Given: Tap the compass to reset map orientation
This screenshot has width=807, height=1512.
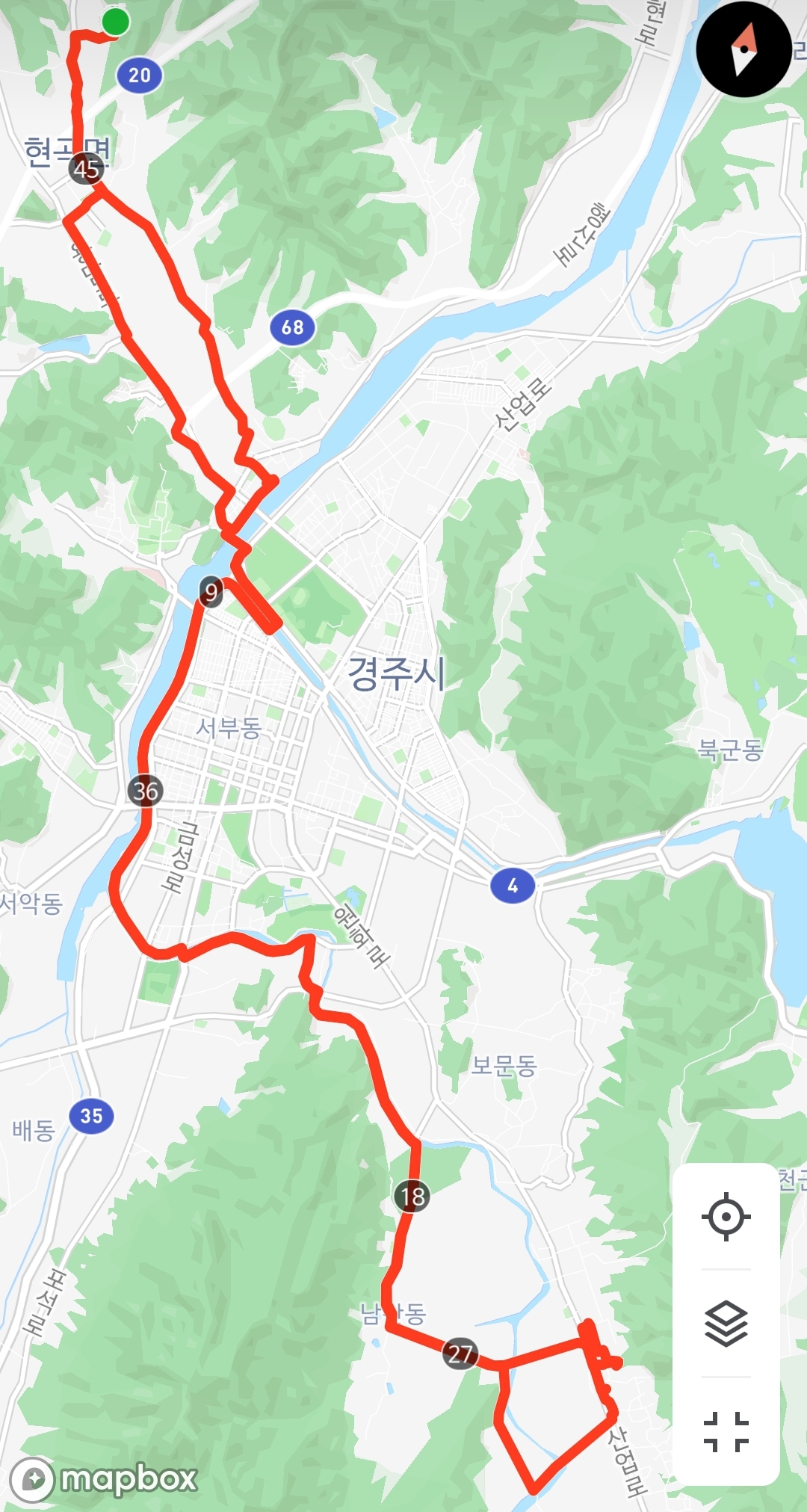Looking at the screenshot, I should point(743,49).
